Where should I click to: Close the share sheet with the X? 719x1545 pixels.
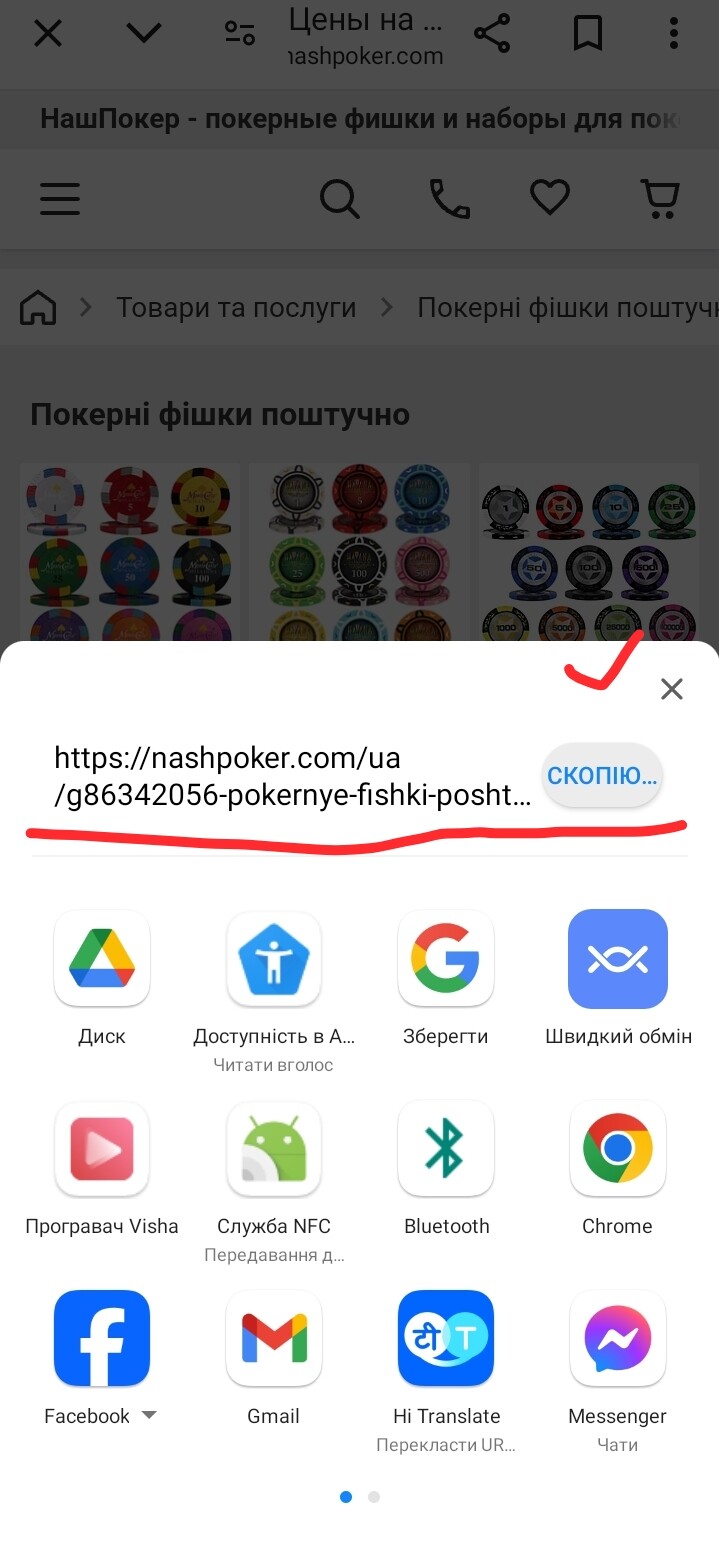click(672, 688)
